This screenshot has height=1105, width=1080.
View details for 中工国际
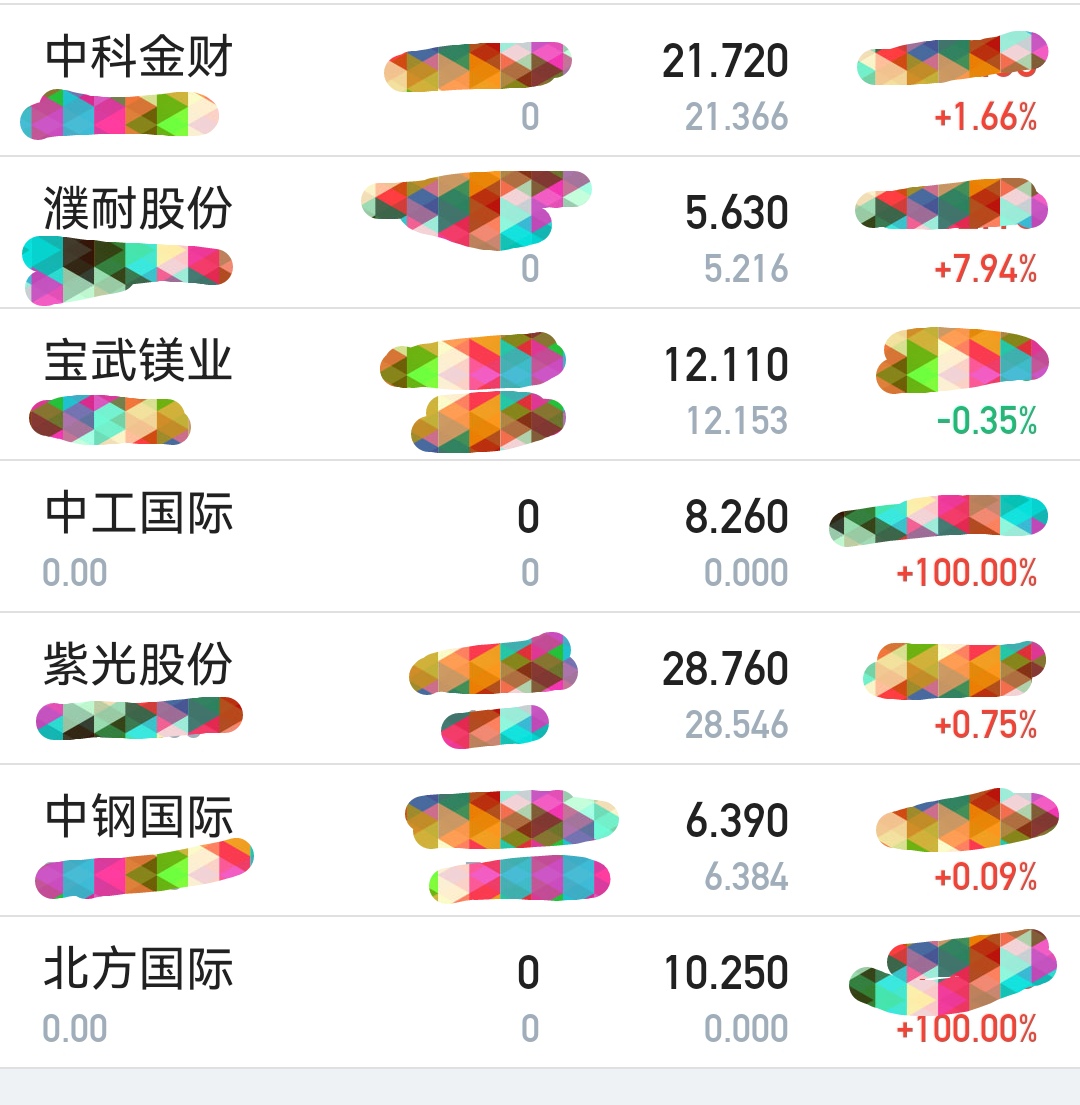click(139, 514)
